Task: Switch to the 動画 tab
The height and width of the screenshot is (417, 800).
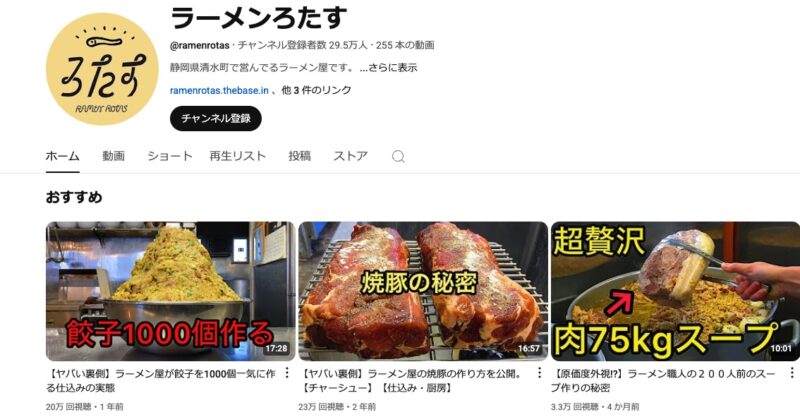Action: [x=113, y=156]
